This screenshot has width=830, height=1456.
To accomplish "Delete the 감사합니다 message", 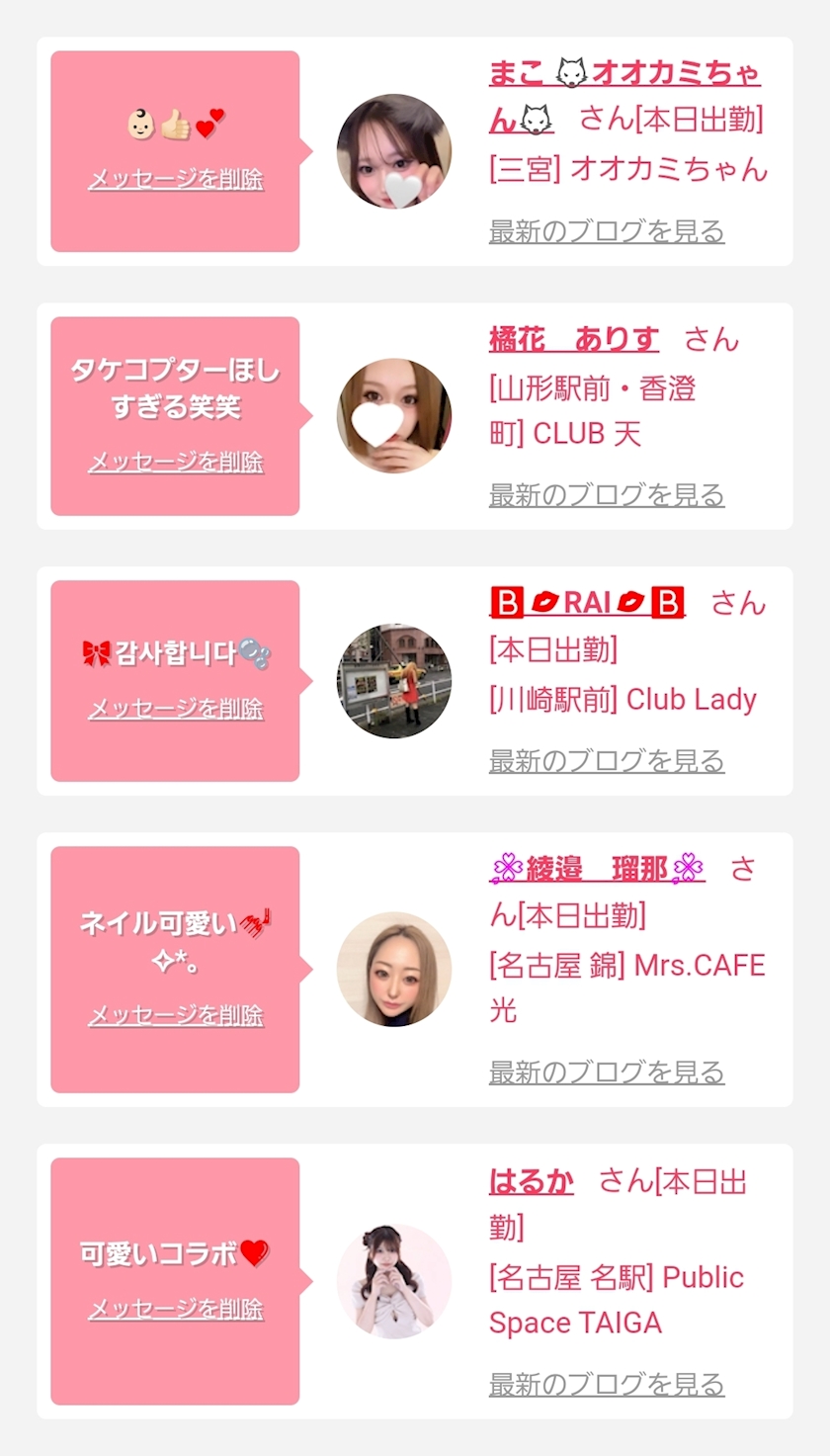I will click(176, 709).
